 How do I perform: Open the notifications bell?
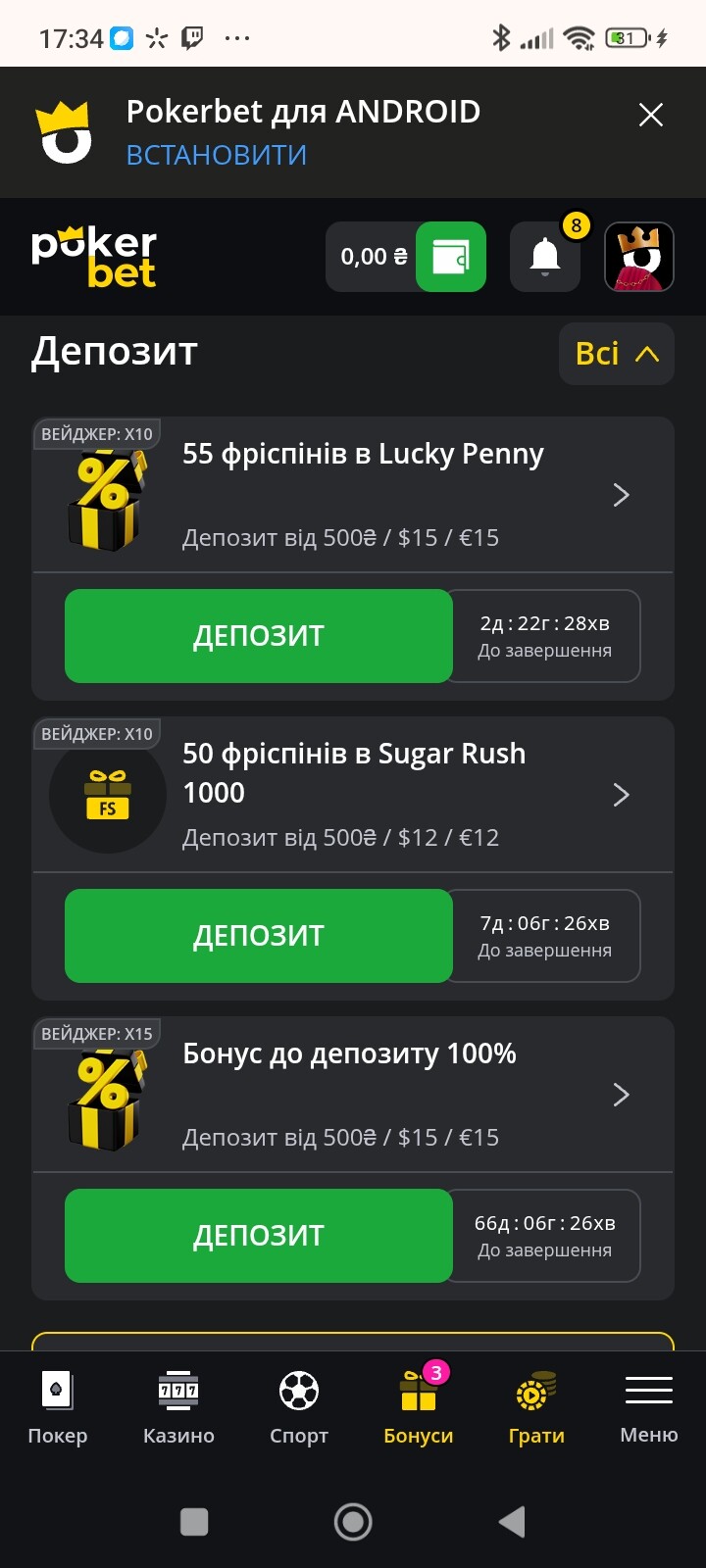pyautogui.click(x=545, y=257)
